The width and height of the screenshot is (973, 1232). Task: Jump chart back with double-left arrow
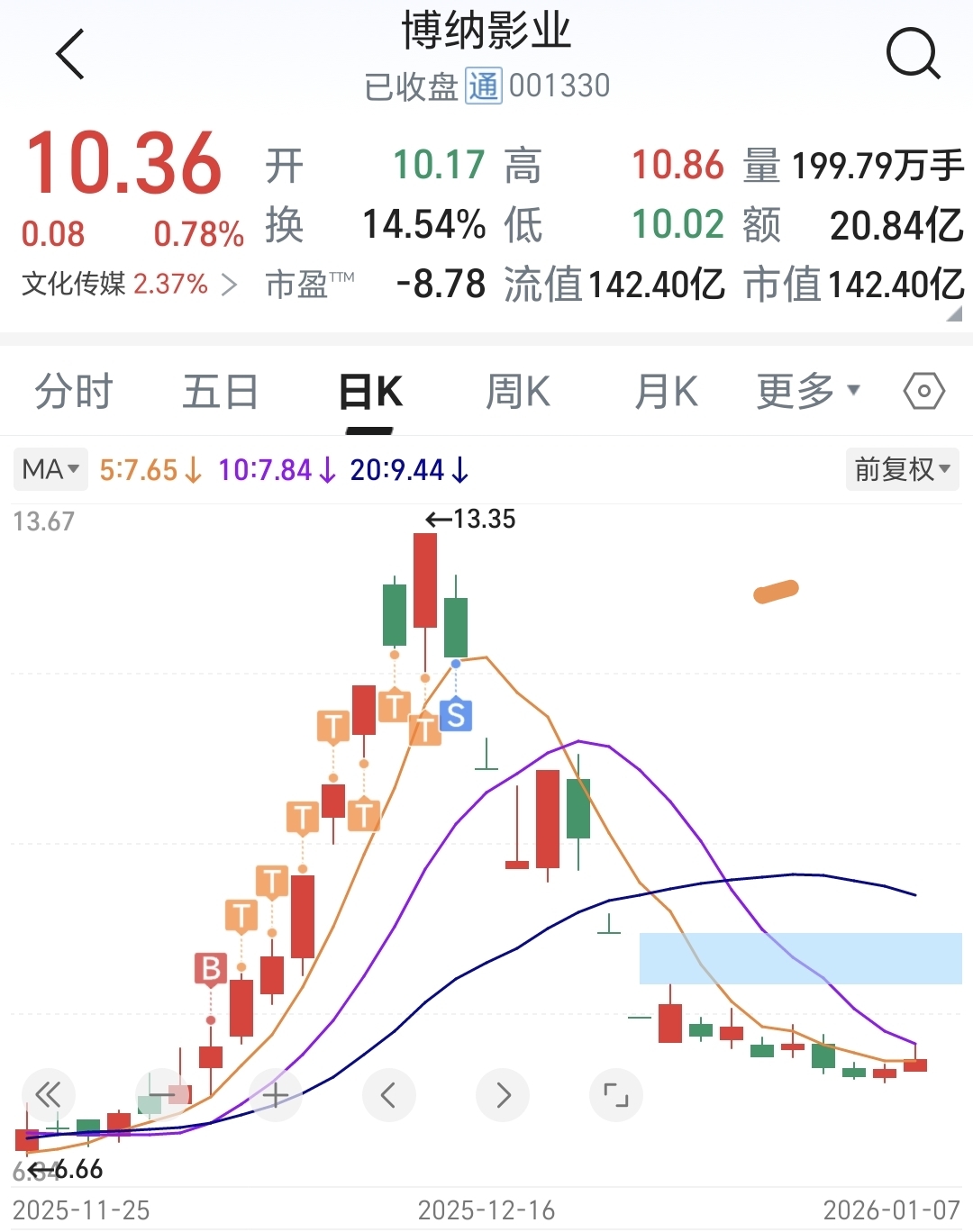[48, 1095]
